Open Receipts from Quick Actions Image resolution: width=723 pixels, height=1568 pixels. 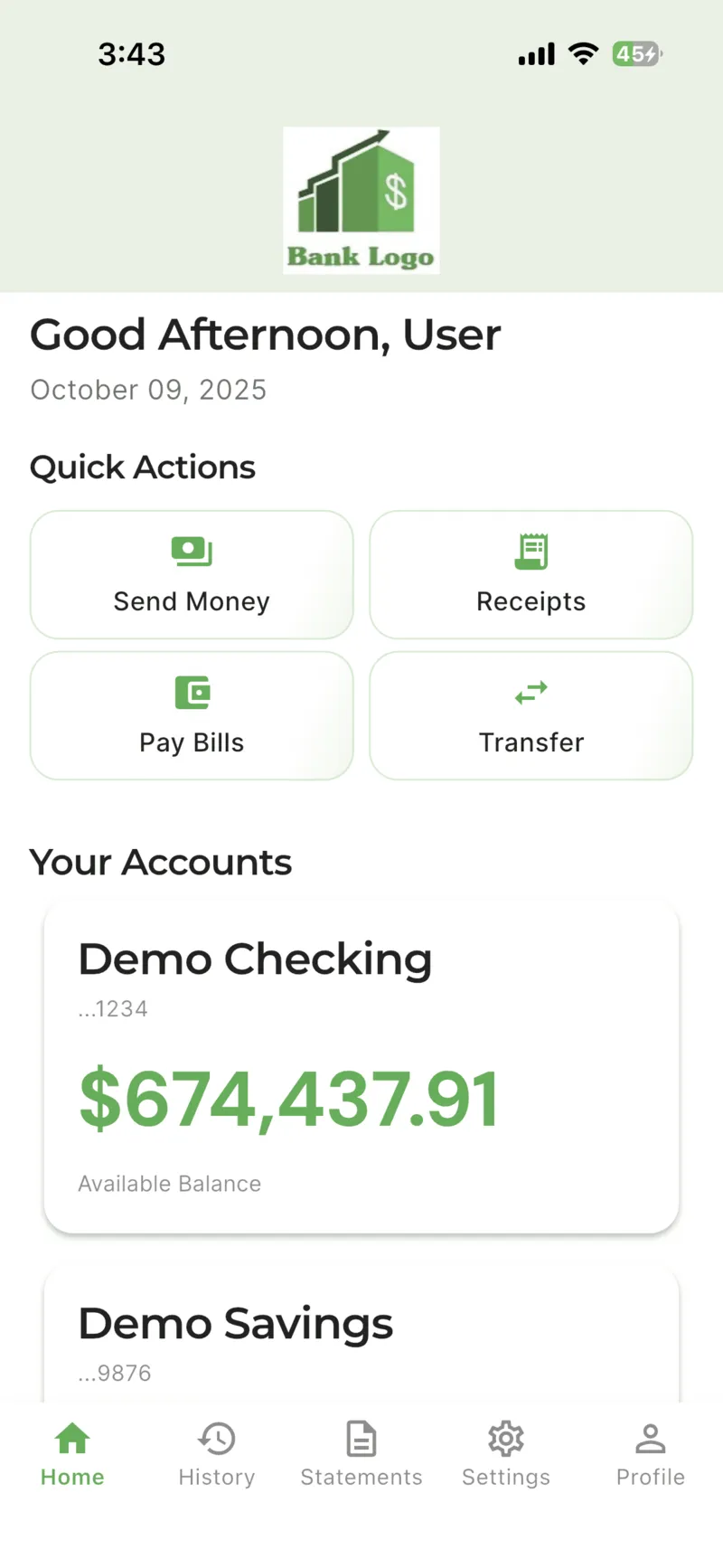coord(531,575)
